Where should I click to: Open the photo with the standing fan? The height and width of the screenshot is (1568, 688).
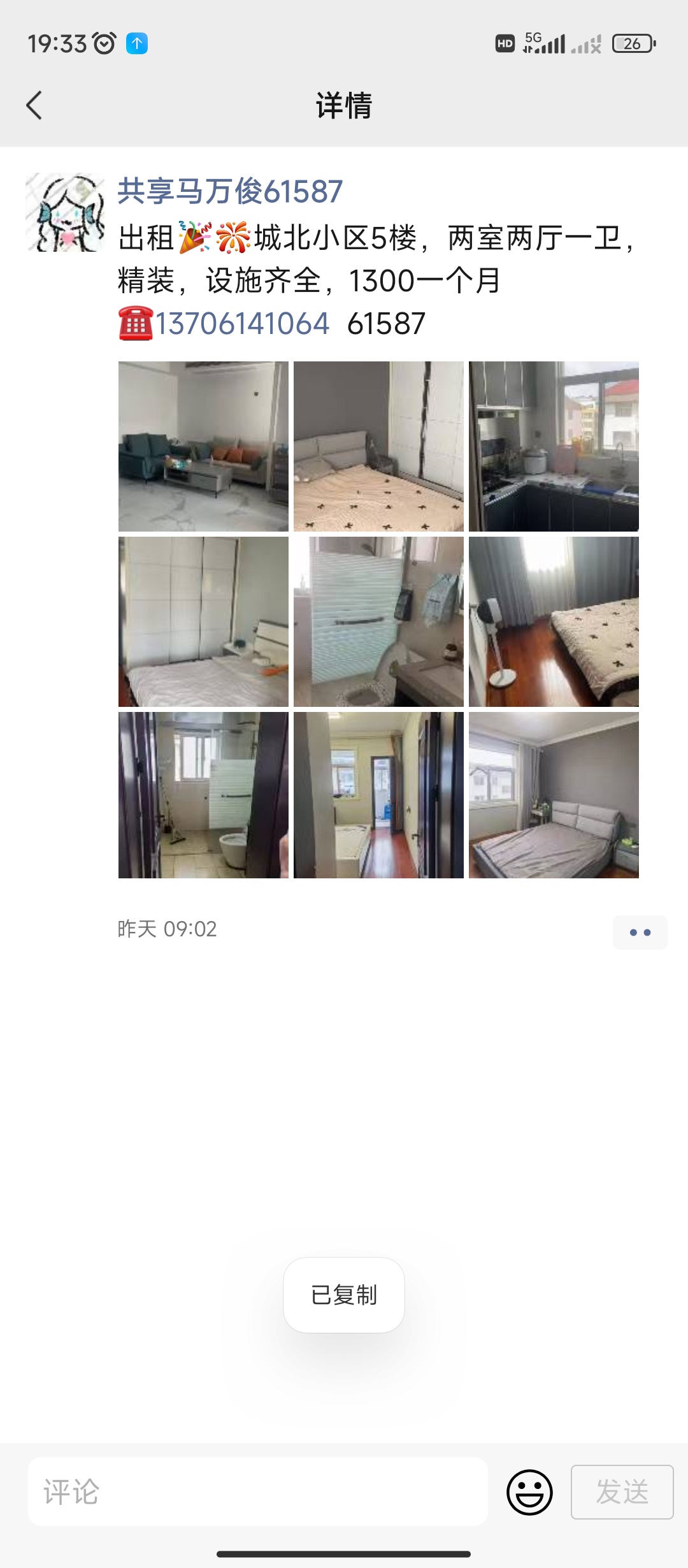(x=554, y=621)
